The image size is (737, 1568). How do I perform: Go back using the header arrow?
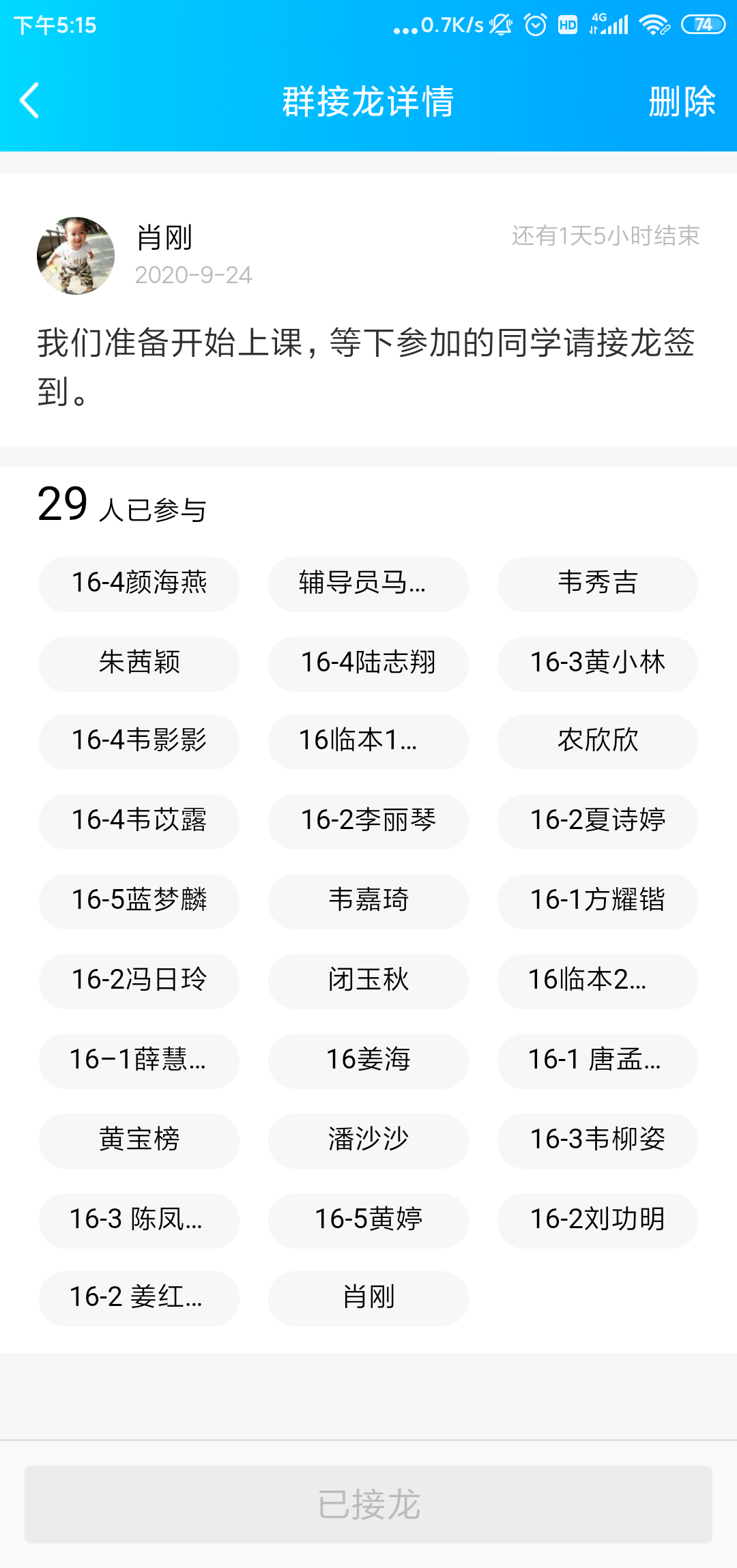[x=29, y=101]
